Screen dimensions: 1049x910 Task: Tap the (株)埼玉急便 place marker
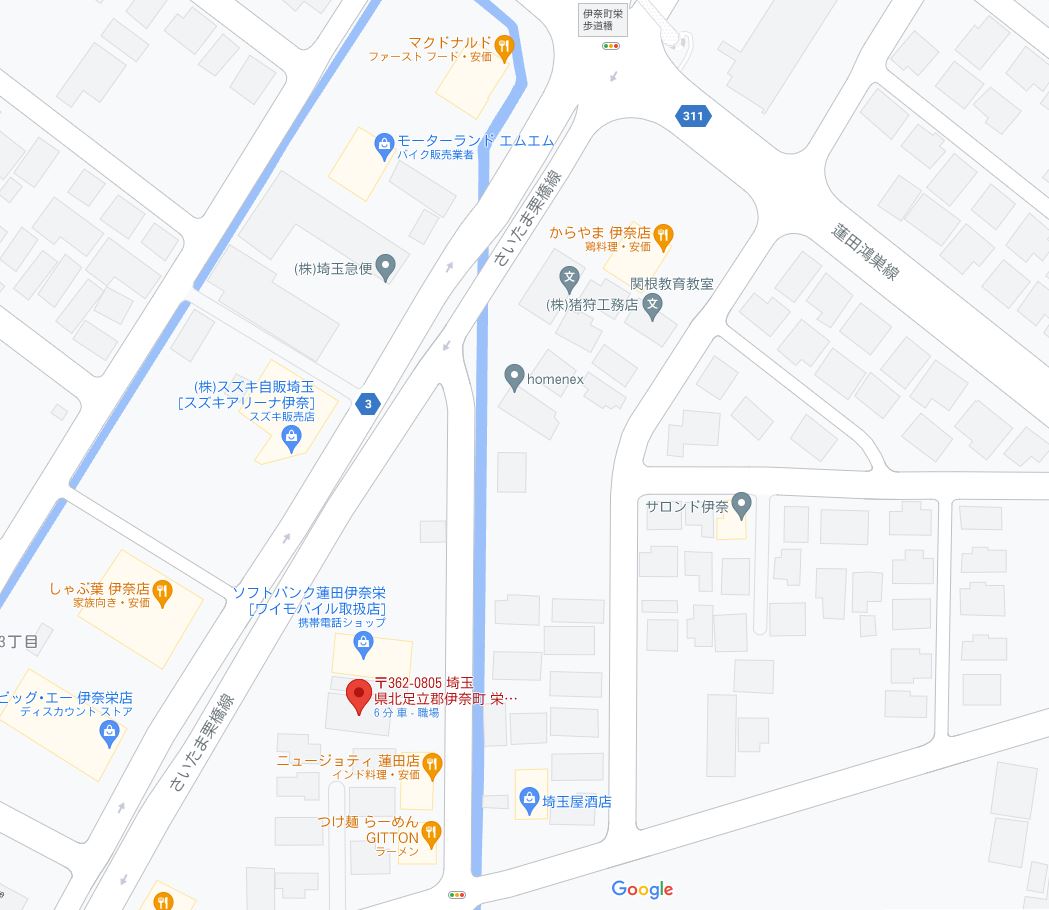tap(386, 267)
